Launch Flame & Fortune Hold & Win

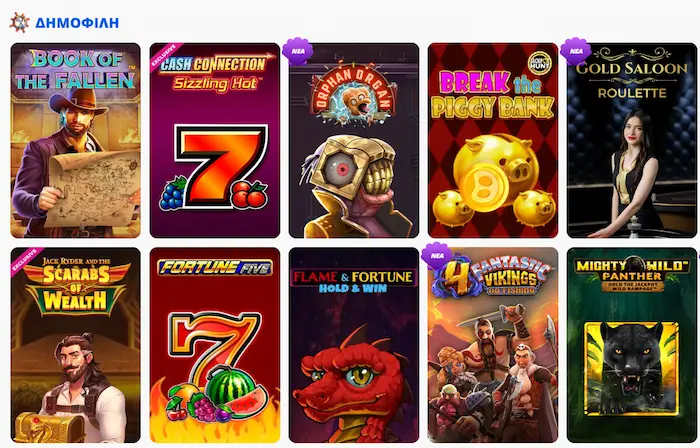pos(353,345)
